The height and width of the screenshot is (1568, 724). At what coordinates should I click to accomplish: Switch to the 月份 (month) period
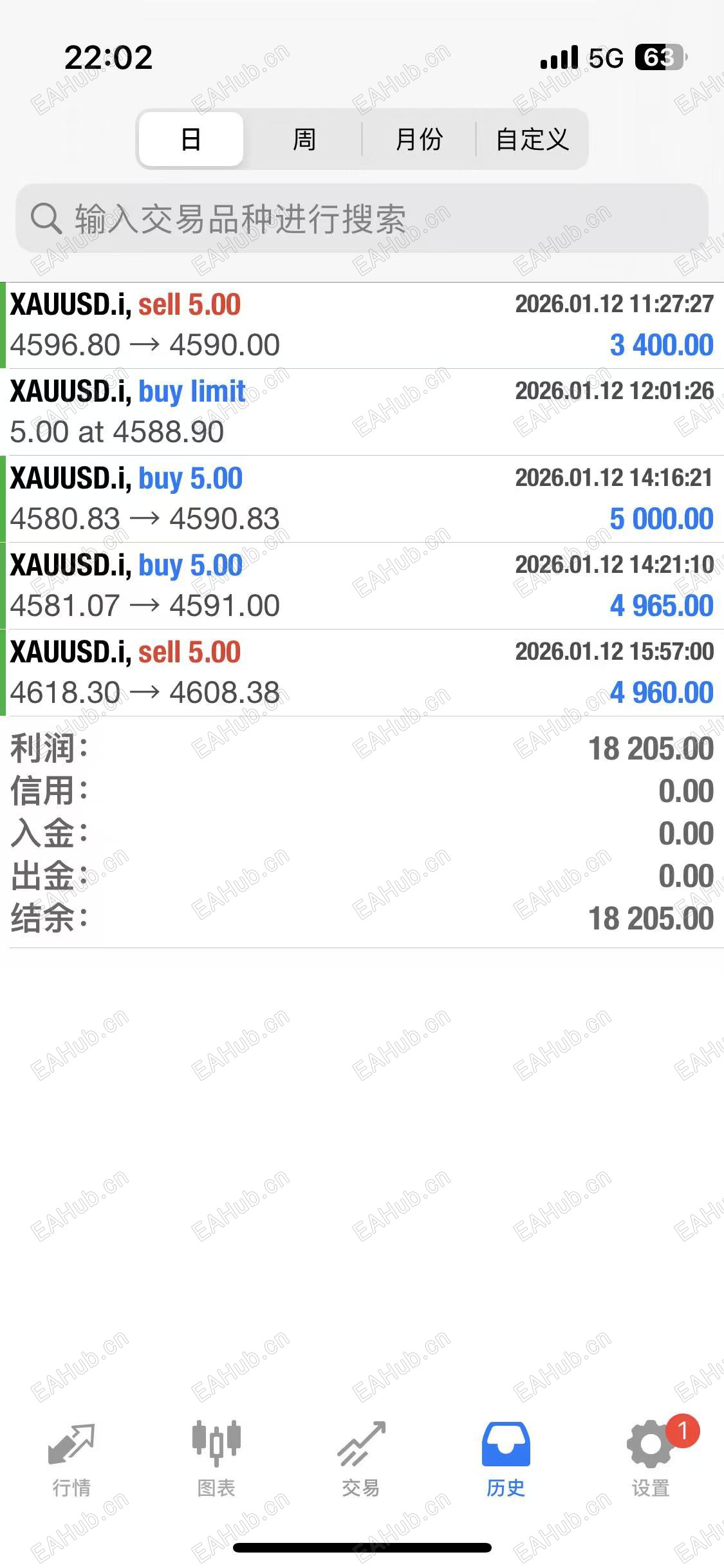419,139
